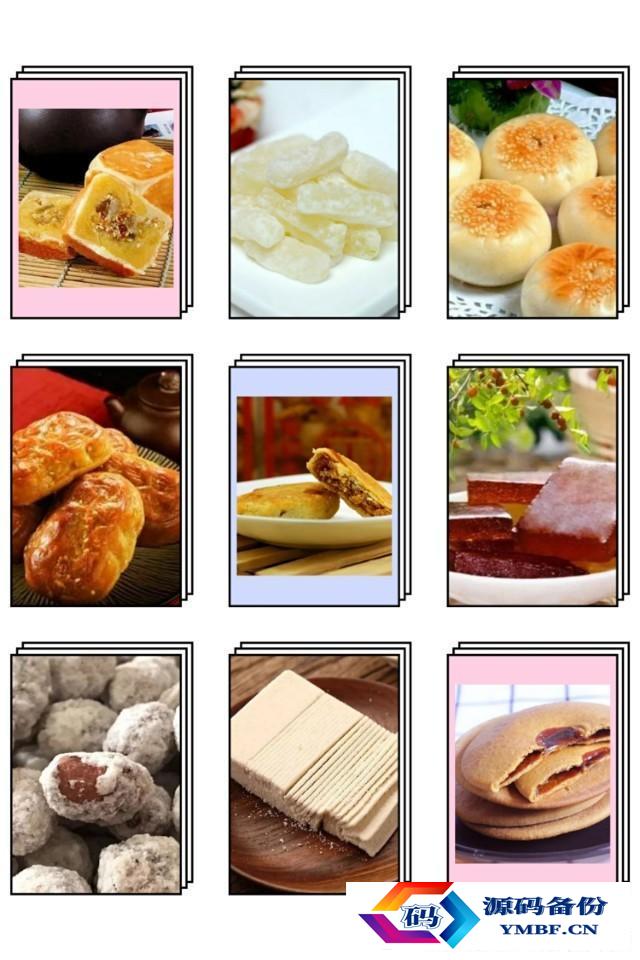640x960 pixels.
Task: Open the egg-yolk pastry photo stack
Action: 96,198
